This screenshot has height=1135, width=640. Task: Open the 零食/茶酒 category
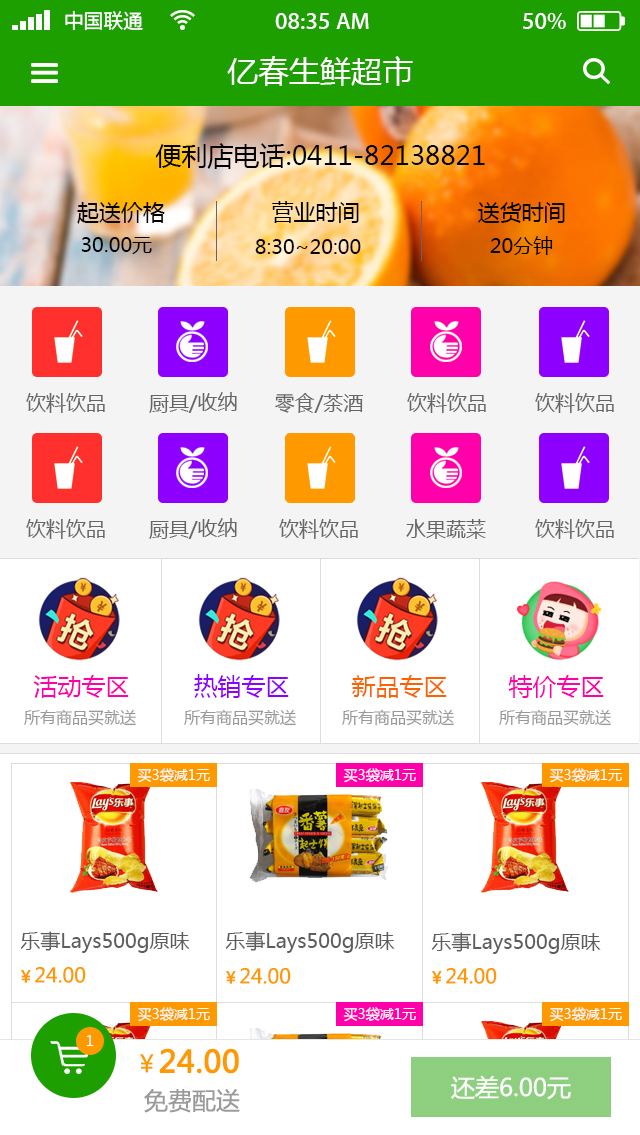click(319, 360)
